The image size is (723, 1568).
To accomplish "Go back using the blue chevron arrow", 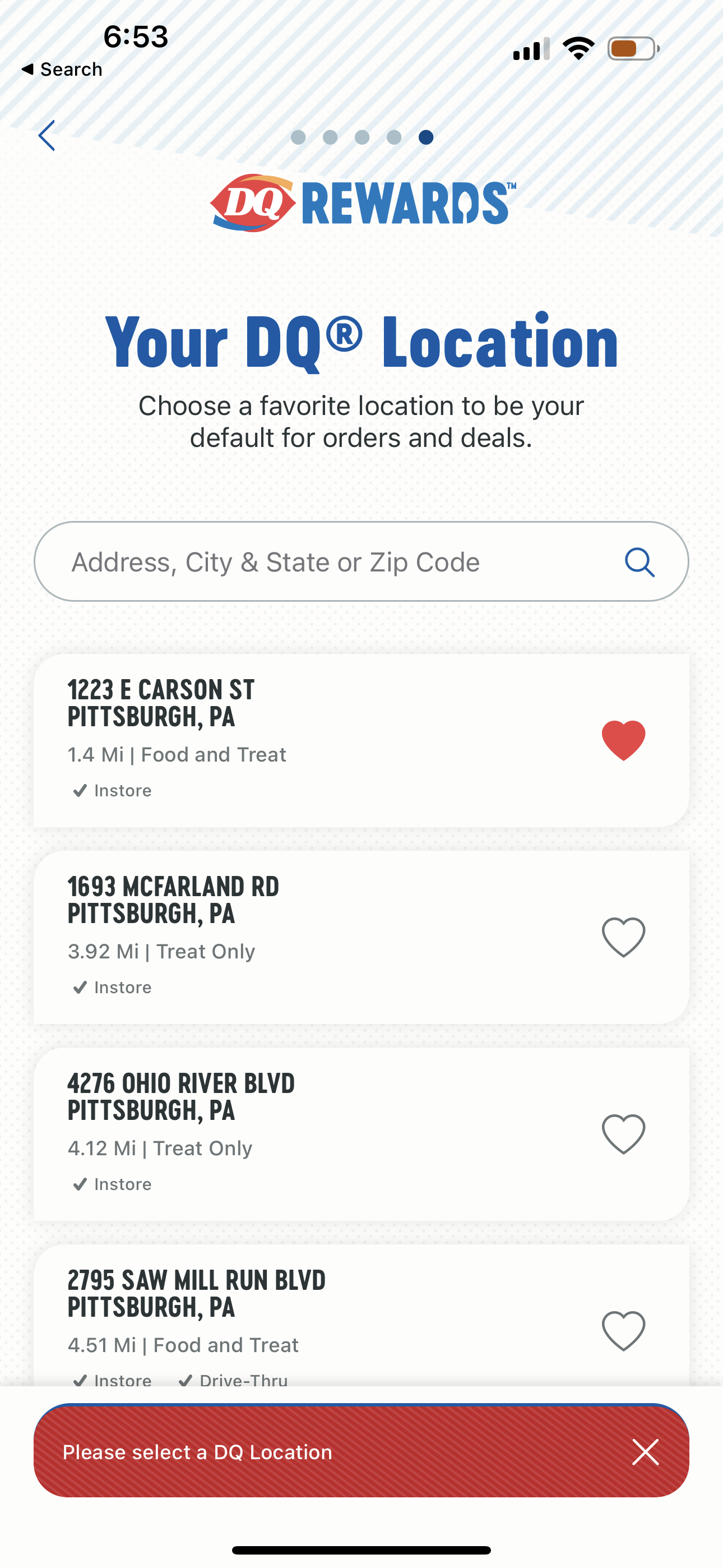I will pos(48,136).
